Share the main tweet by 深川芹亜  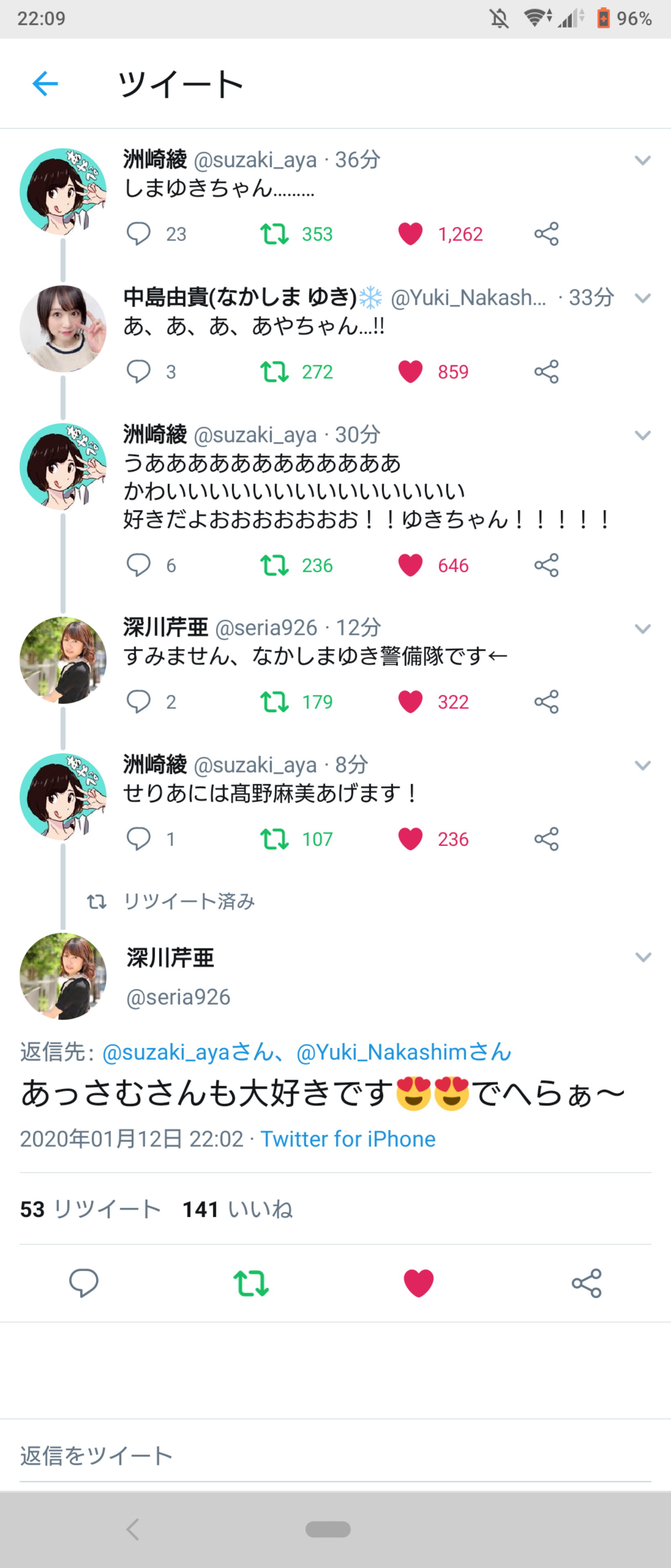[x=587, y=1283]
